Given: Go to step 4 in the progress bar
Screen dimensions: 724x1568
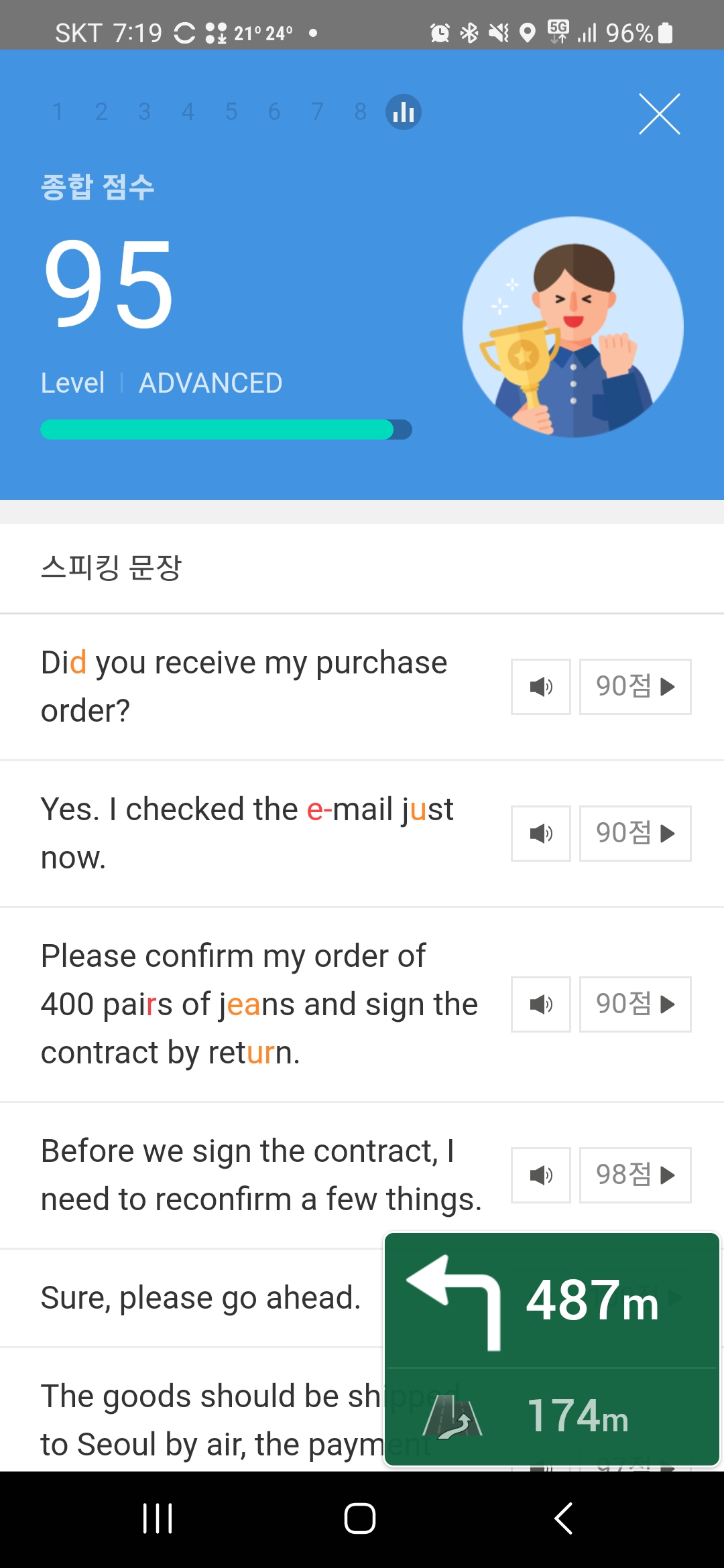Looking at the screenshot, I should 188,112.
